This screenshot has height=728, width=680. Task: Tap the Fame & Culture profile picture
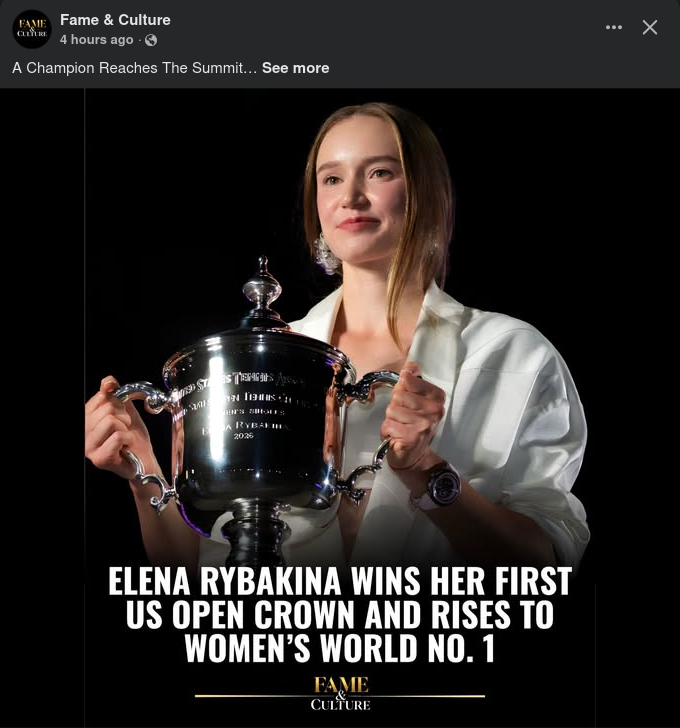(x=32, y=29)
